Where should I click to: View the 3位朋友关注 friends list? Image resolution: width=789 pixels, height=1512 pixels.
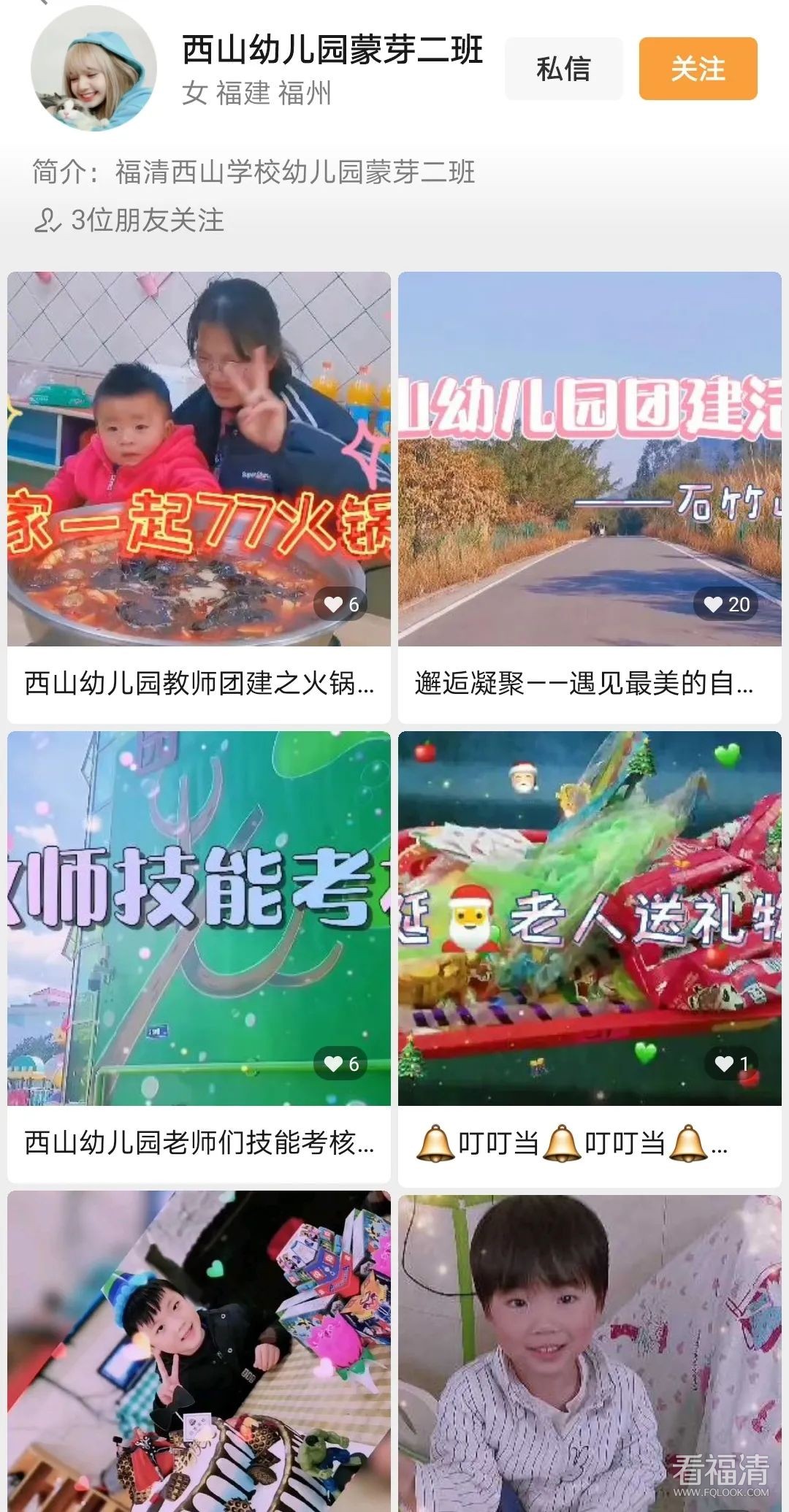tap(130, 220)
